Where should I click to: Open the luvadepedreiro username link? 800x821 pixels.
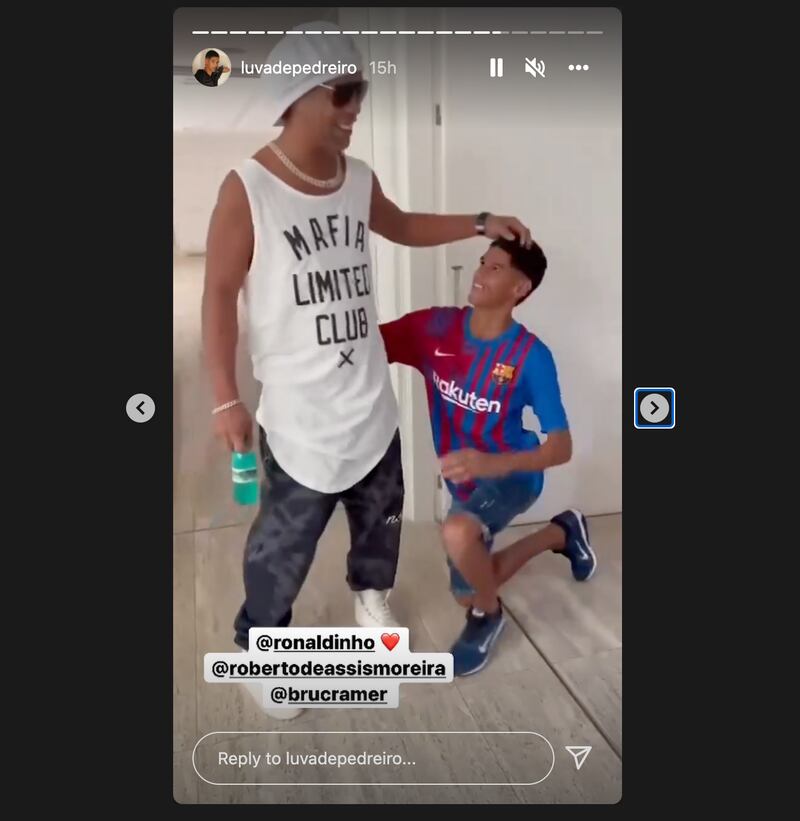point(299,67)
